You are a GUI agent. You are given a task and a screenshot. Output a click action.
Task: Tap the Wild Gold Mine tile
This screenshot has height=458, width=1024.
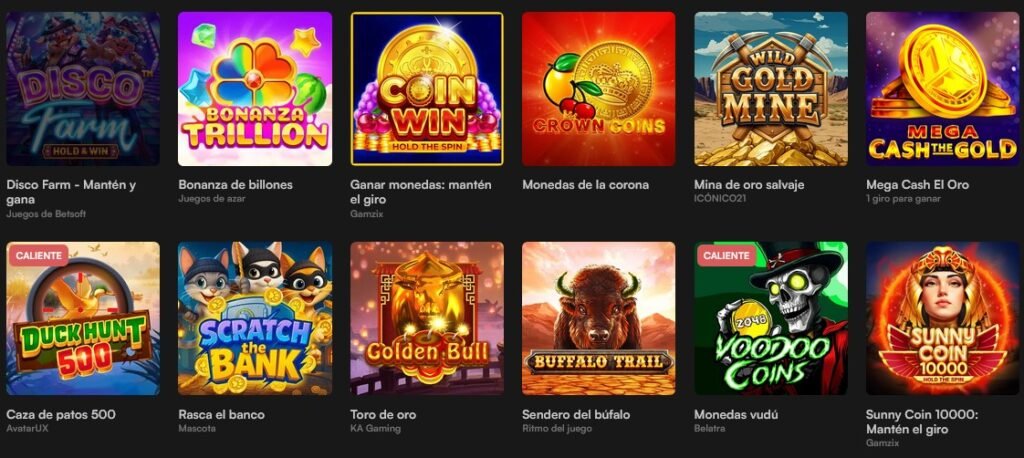(x=771, y=89)
